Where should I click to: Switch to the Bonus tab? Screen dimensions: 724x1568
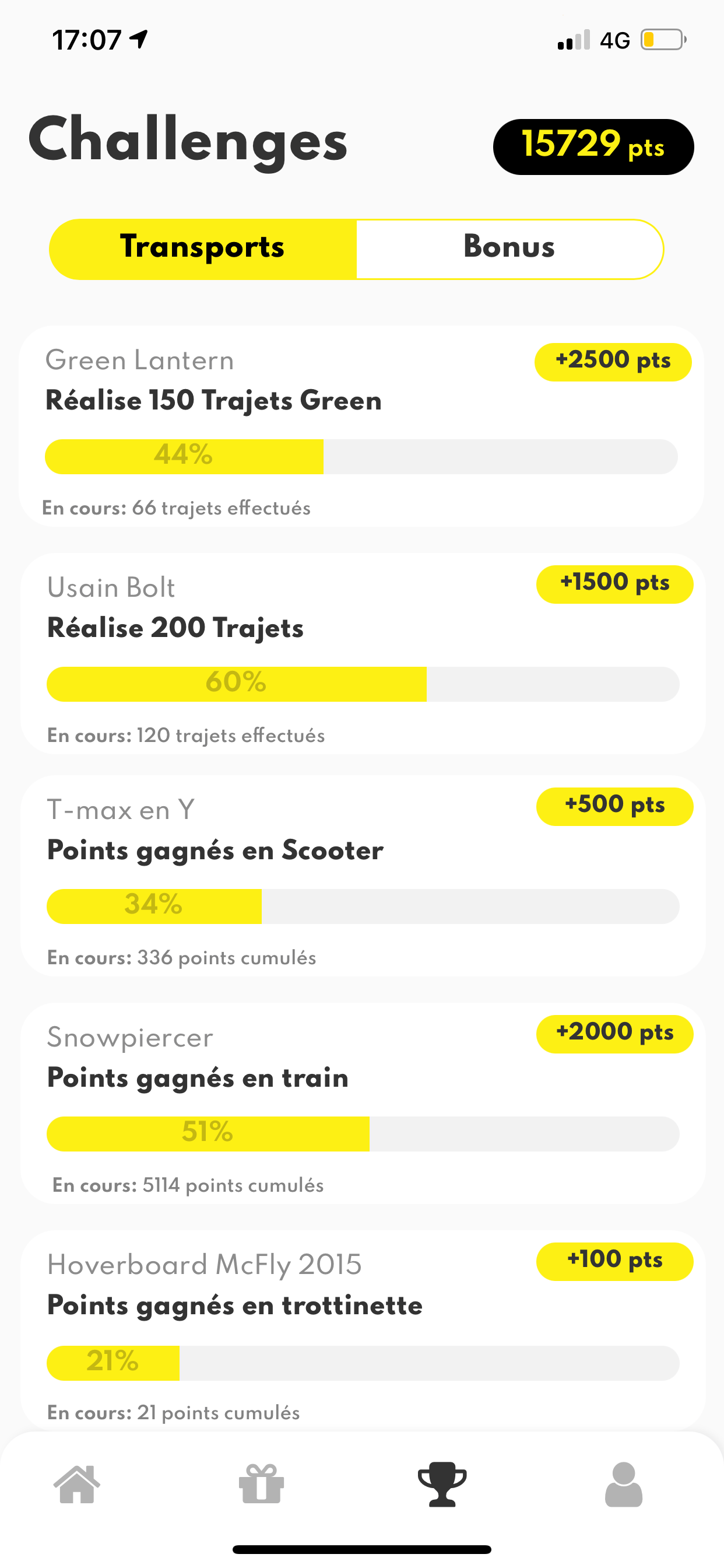point(510,249)
